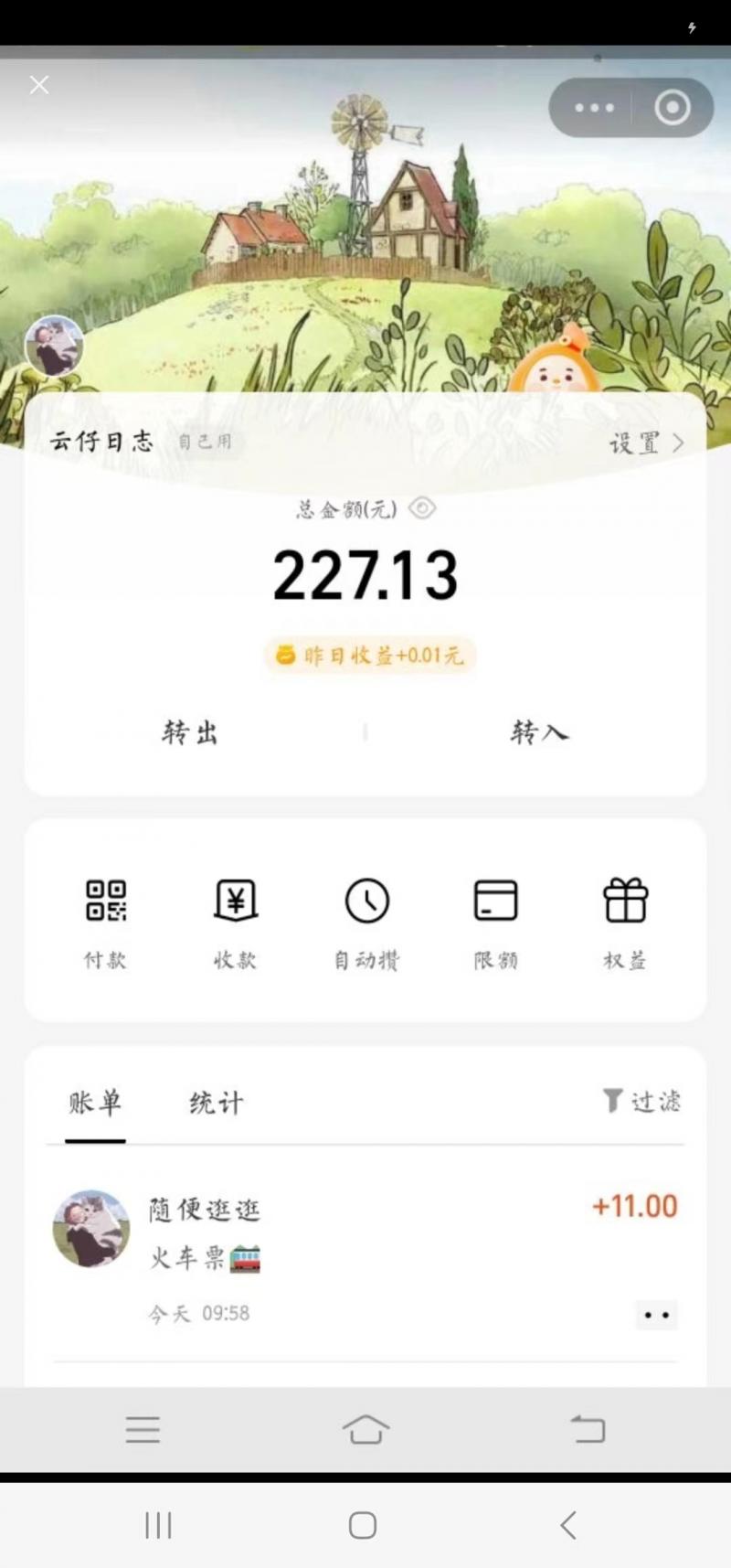731x1568 pixels.
Task: Tap 转入 to transfer money in
Action: pyautogui.click(x=538, y=732)
